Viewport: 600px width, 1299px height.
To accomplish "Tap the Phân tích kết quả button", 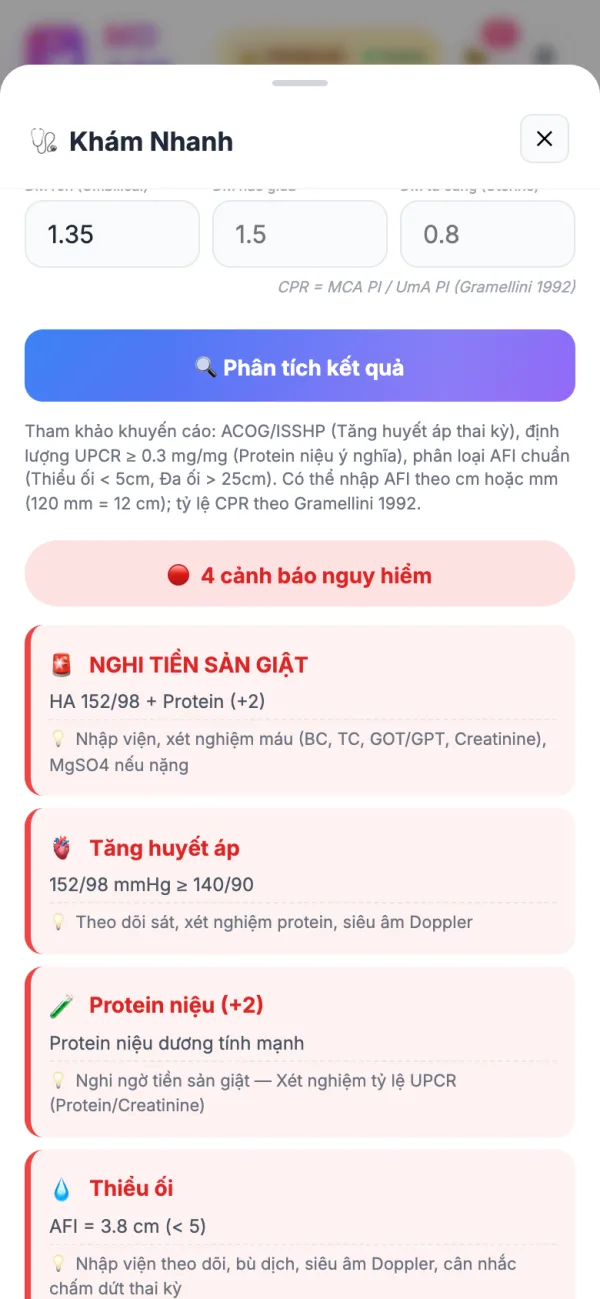I will pyautogui.click(x=300, y=366).
